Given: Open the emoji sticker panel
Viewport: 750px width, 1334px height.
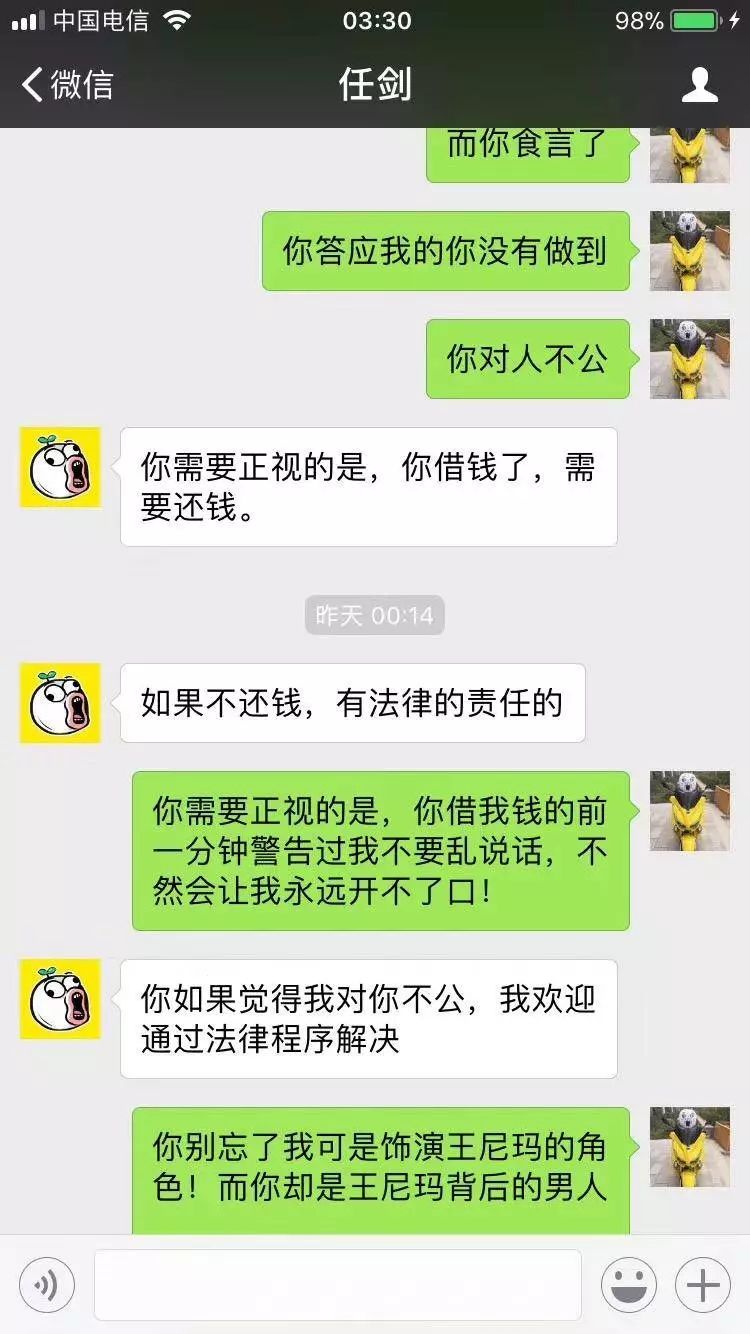Looking at the screenshot, I should [x=628, y=1285].
